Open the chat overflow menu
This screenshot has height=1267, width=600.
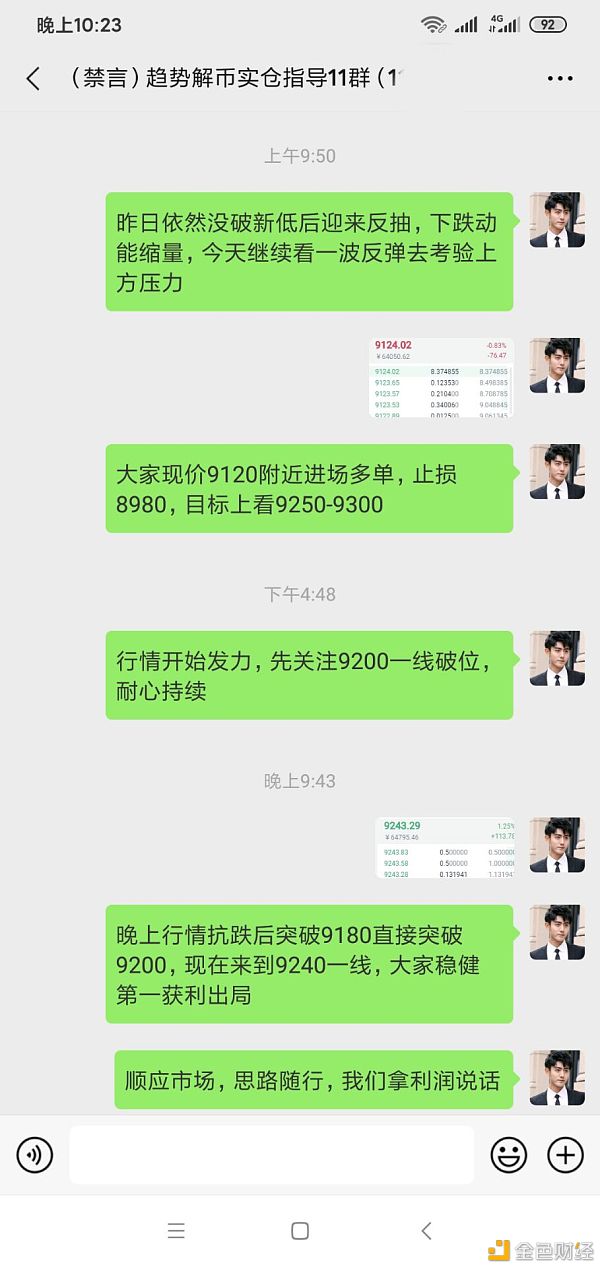coord(560,79)
